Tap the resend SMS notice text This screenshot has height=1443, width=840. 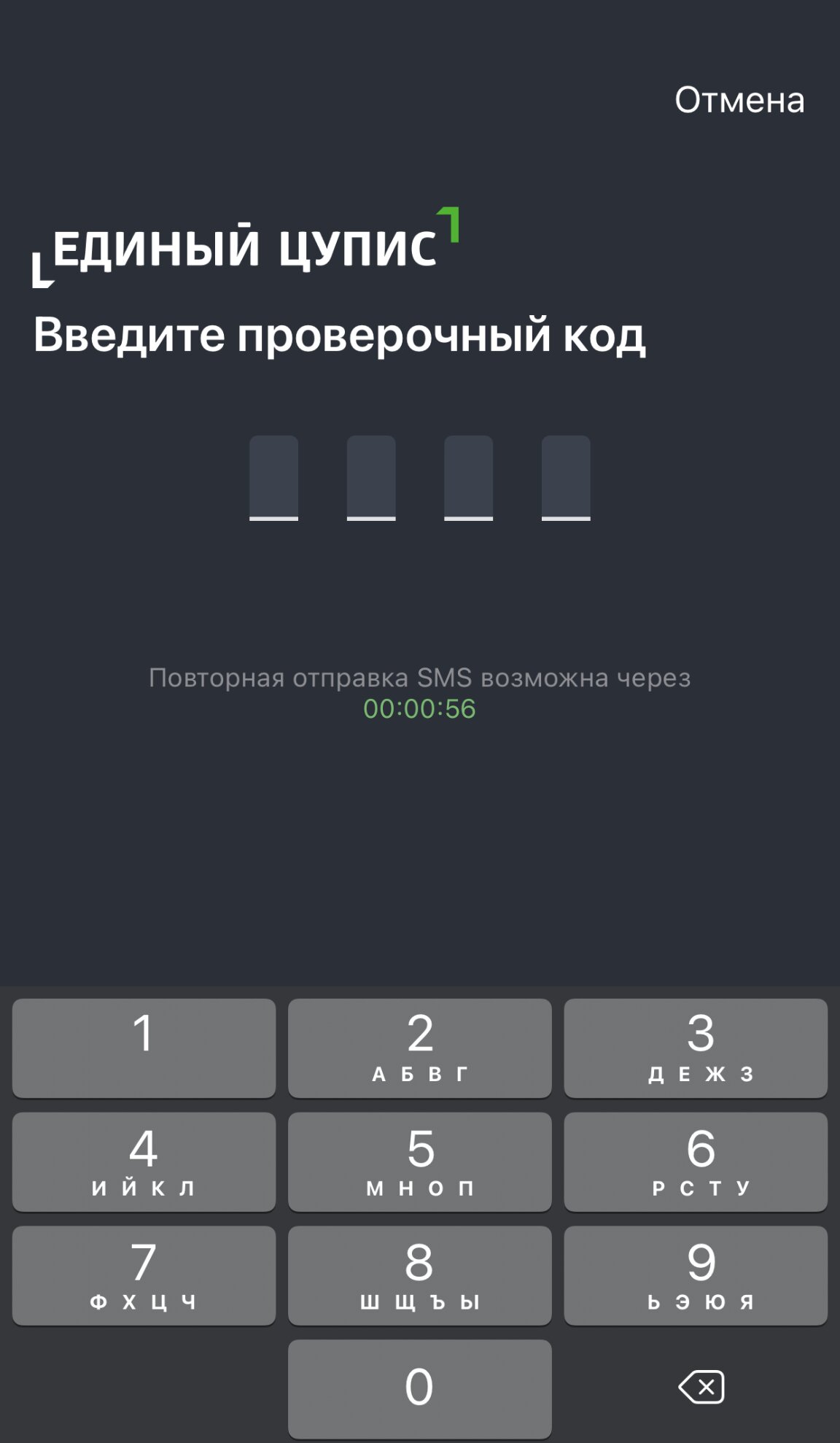click(420, 678)
